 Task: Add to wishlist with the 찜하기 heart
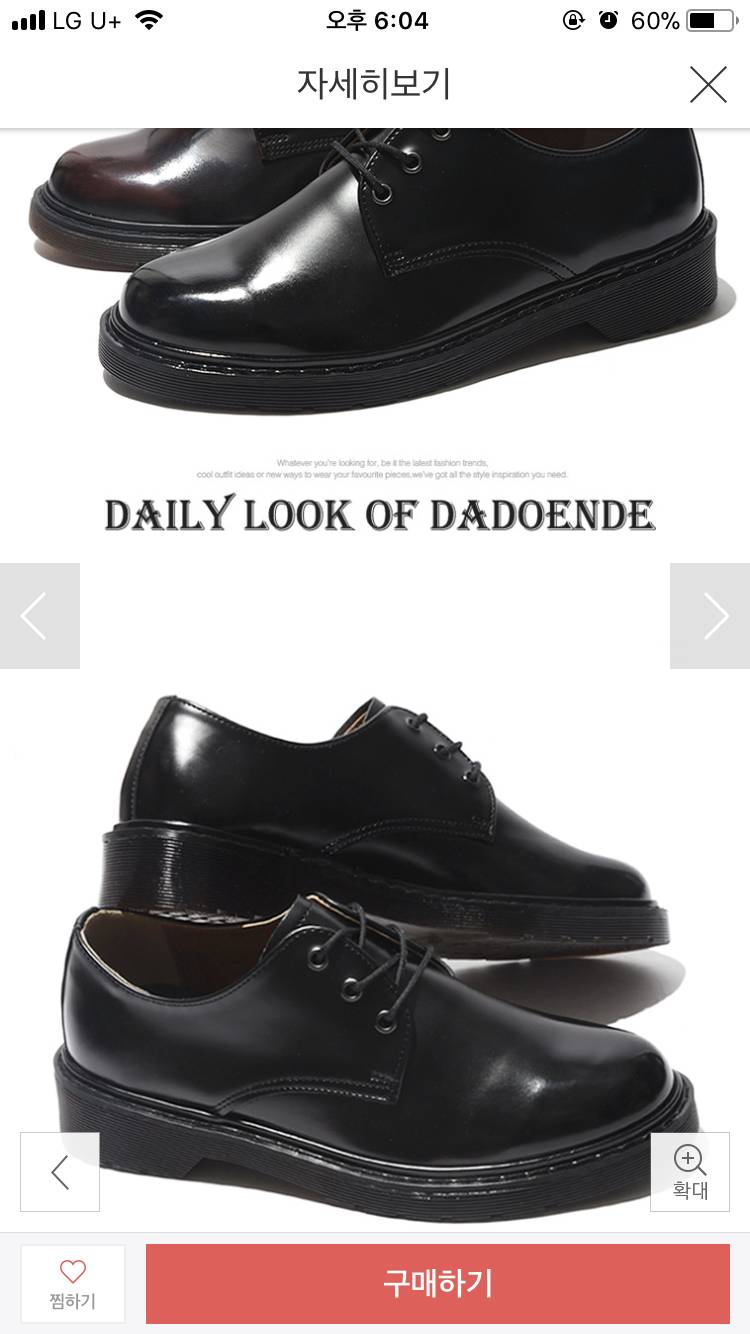coord(73,1284)
